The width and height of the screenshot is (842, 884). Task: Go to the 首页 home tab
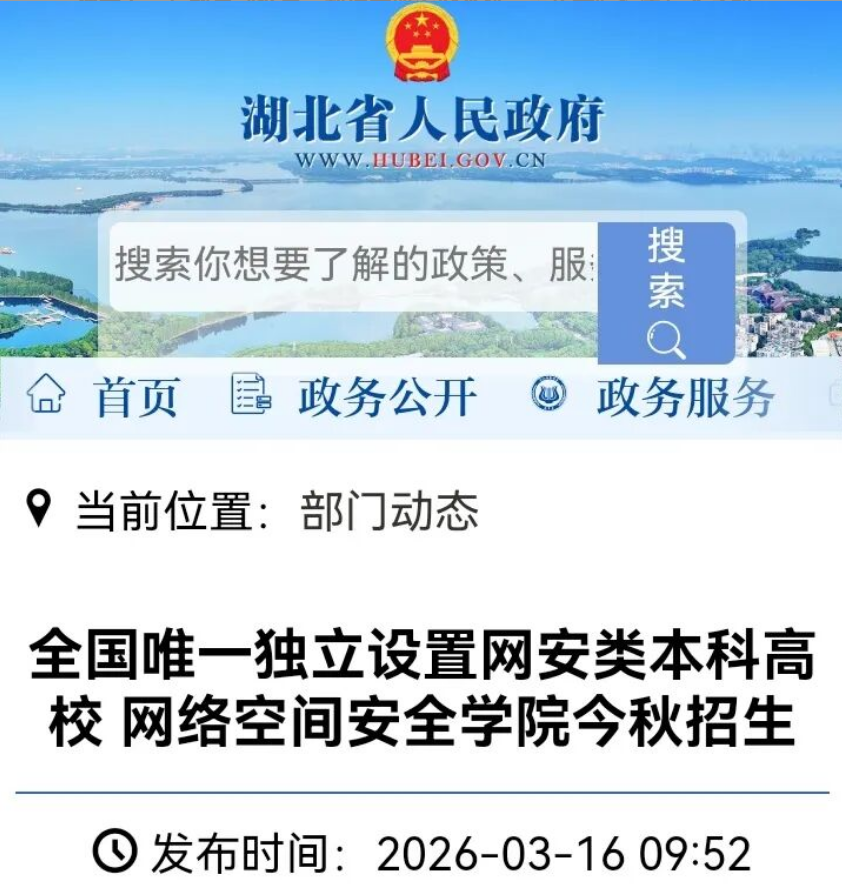[104, 397]
